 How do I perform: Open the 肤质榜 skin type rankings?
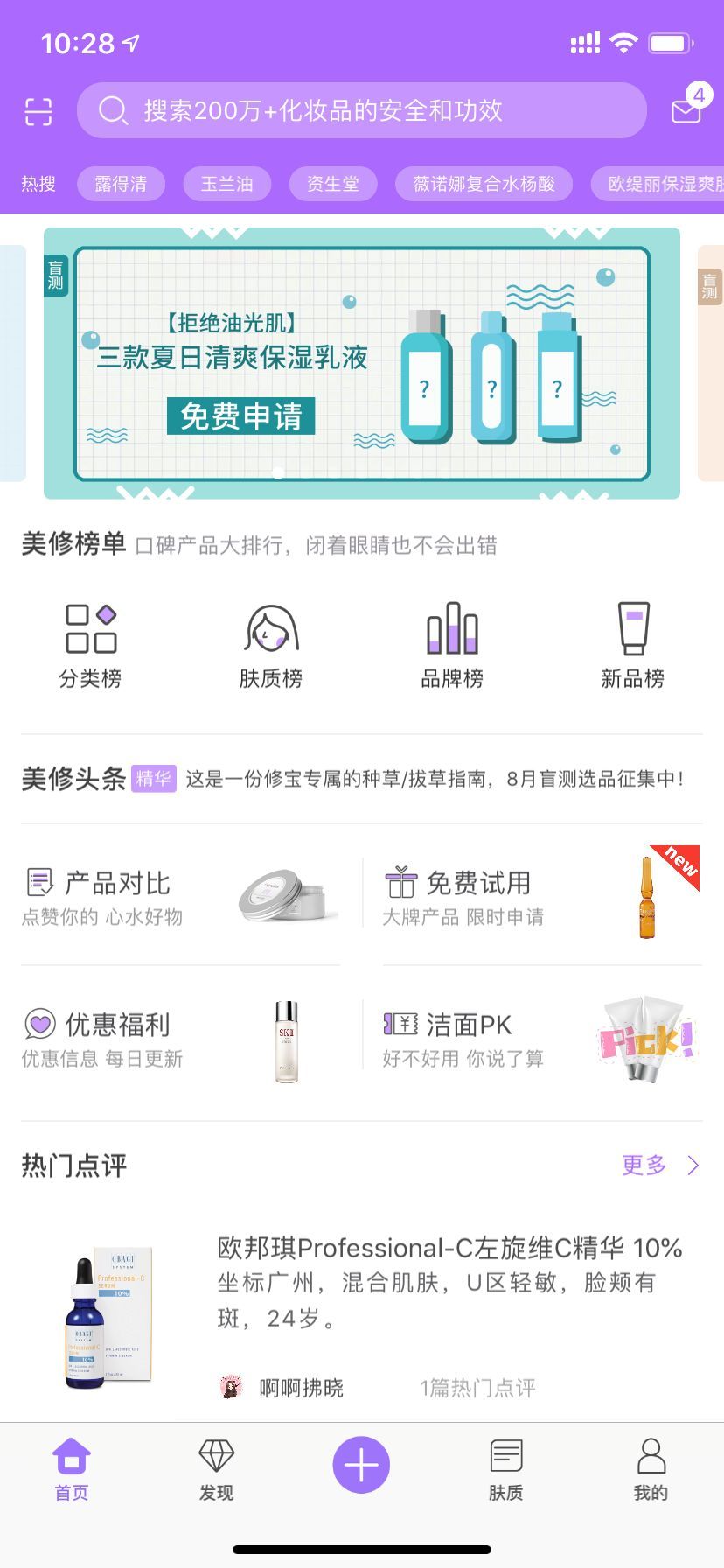[271, 645]
